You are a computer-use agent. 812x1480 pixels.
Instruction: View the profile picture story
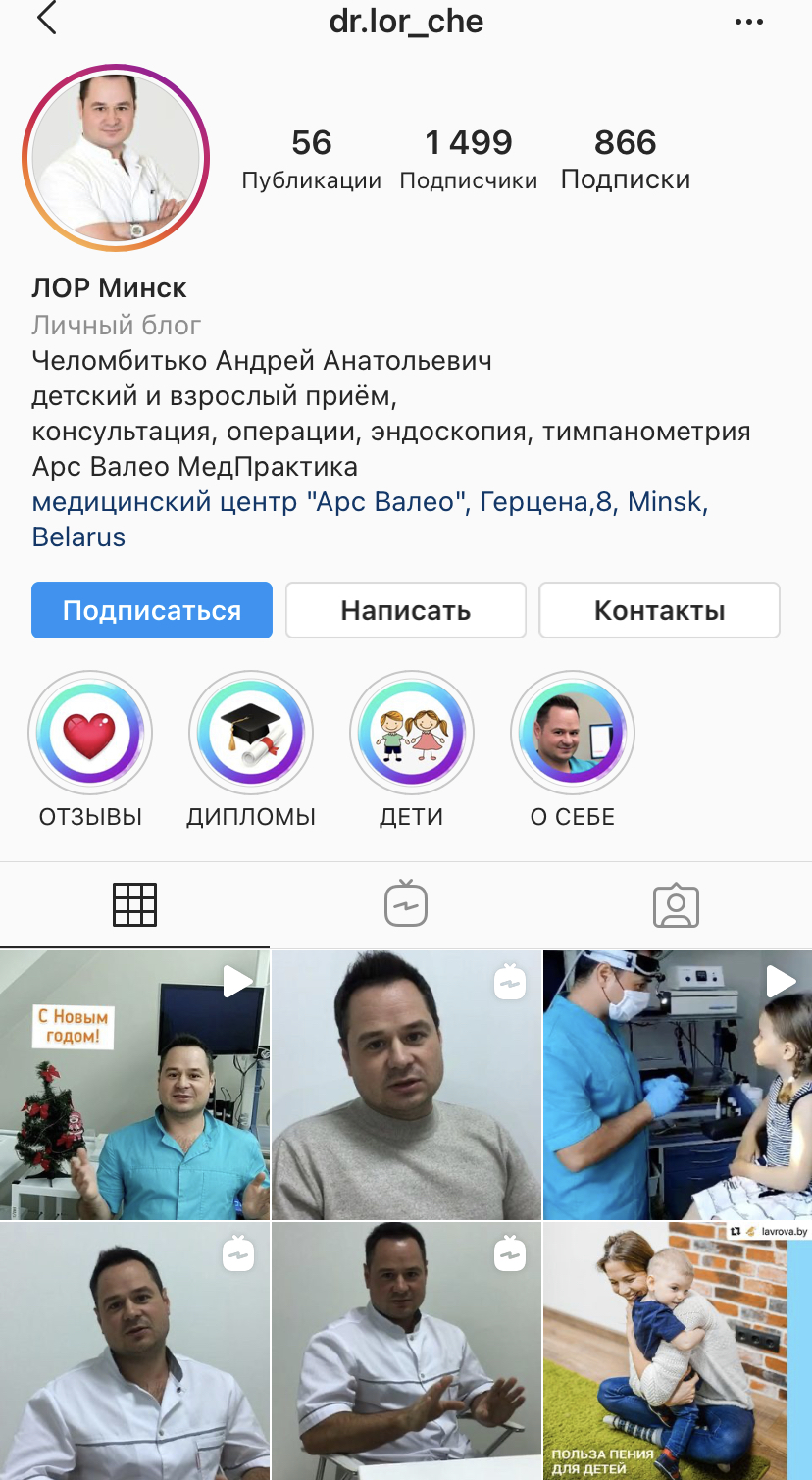point(116,157)
